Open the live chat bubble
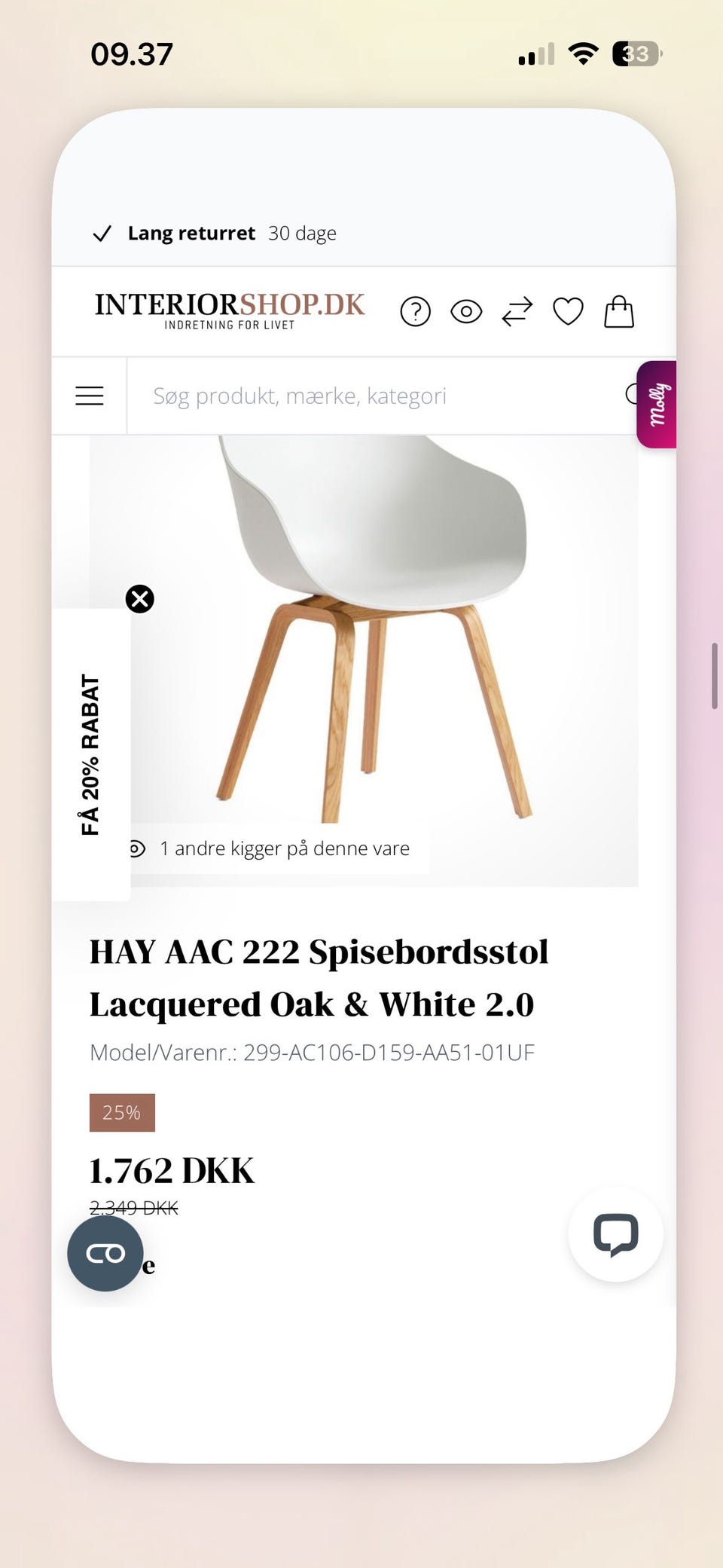 pos(616,1234)
